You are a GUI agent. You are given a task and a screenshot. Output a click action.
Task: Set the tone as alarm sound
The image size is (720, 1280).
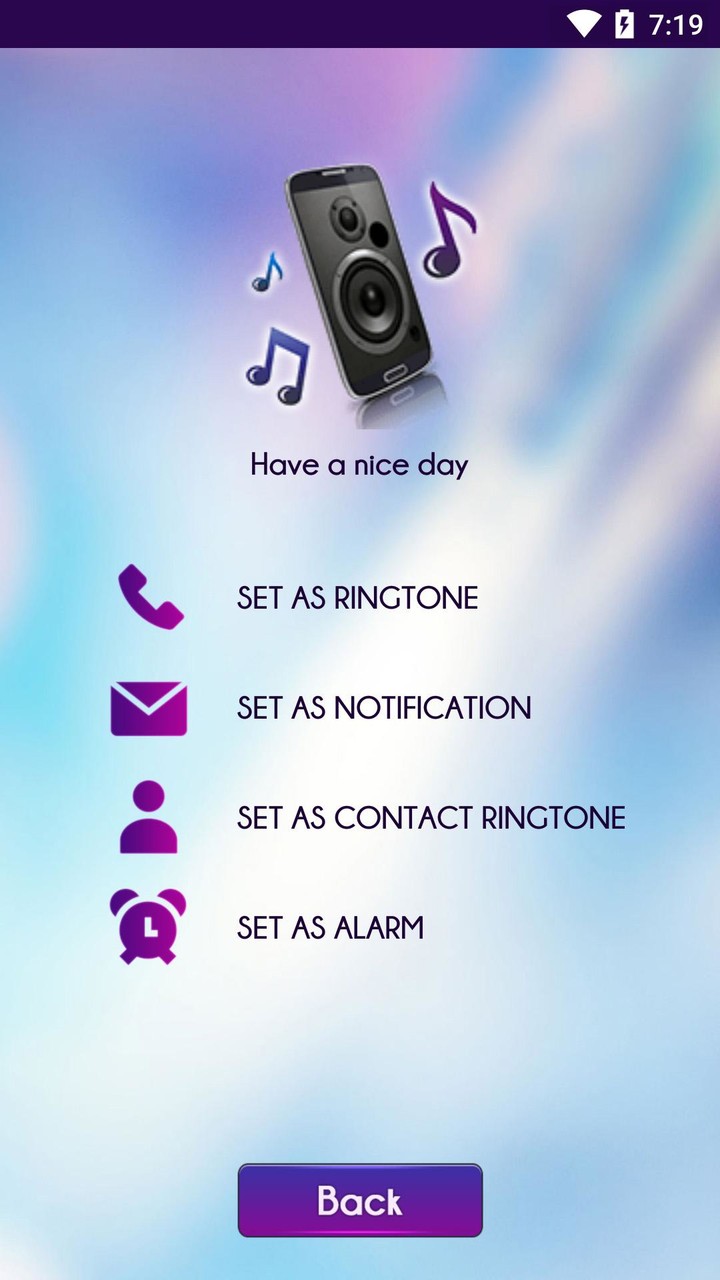pos(330,927)
